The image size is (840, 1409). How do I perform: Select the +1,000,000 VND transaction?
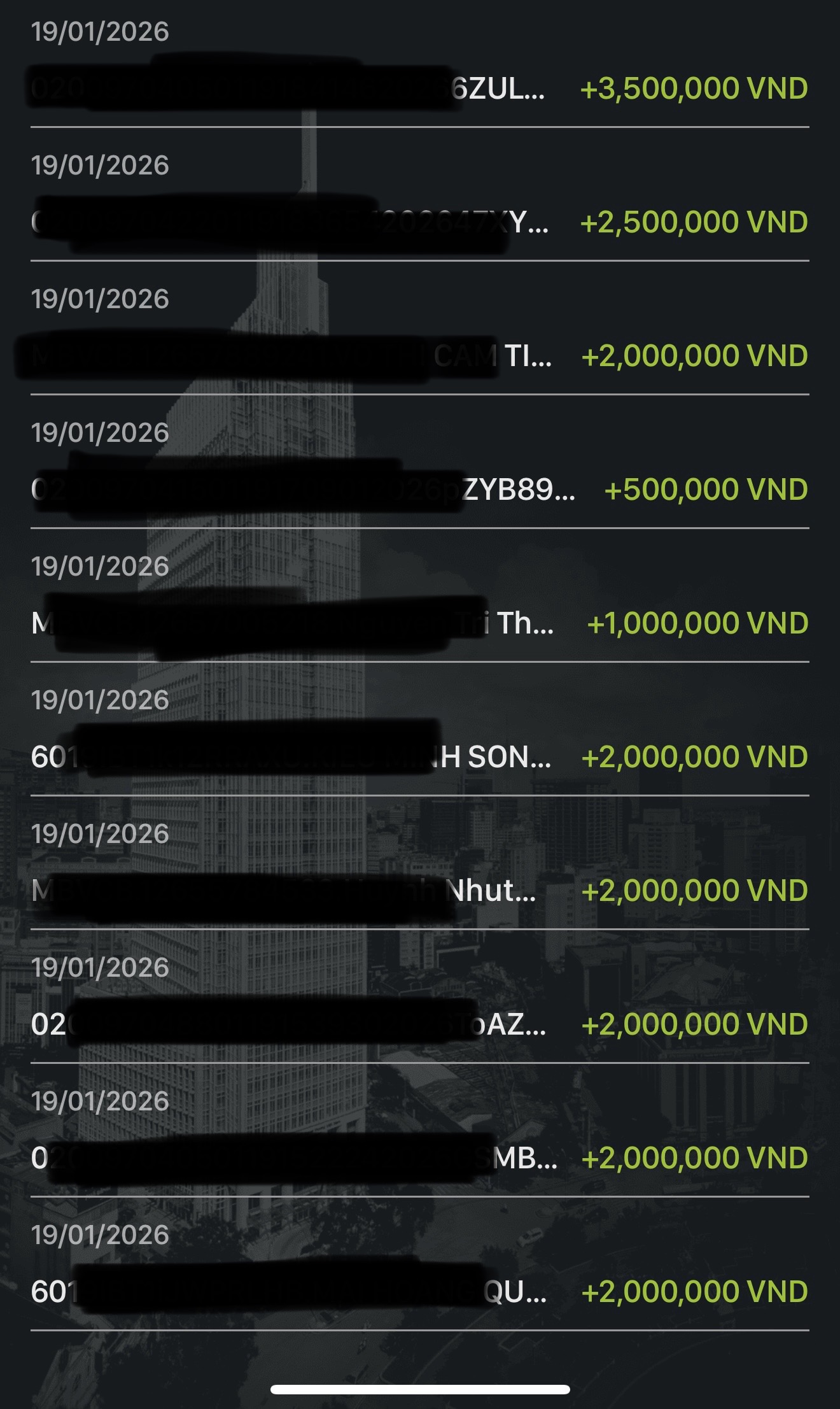pyautogui.click(x=697, y=623)
